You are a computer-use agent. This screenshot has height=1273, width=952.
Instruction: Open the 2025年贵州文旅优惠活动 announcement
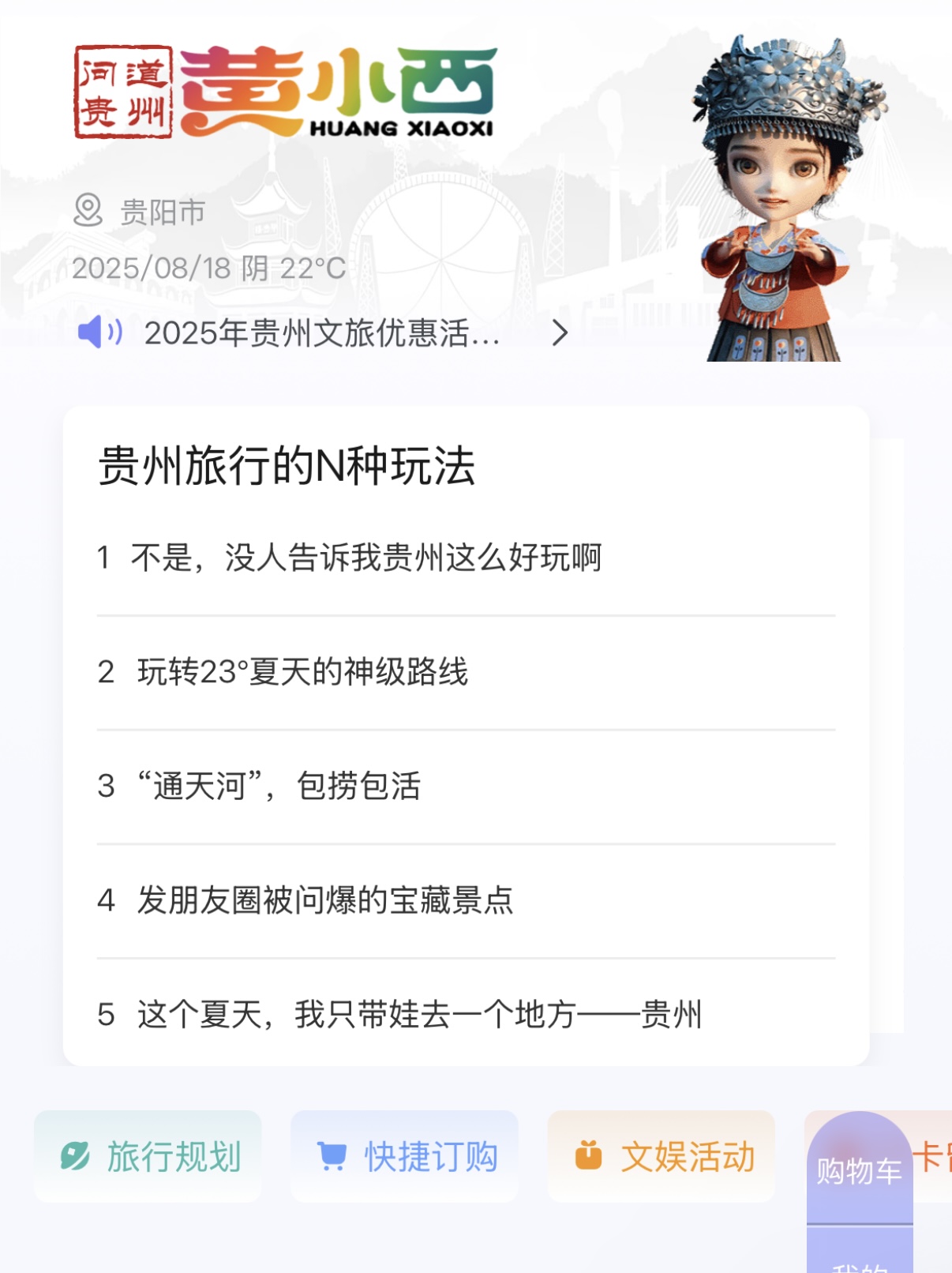pos(322,333)
